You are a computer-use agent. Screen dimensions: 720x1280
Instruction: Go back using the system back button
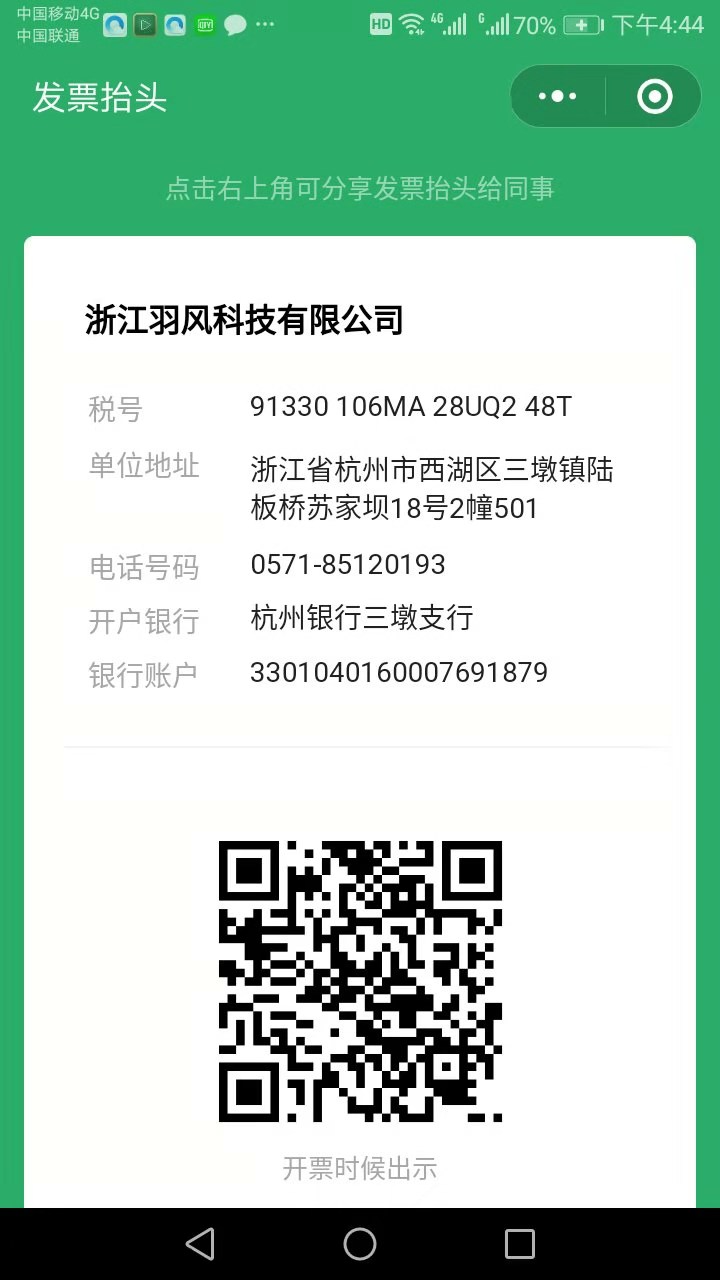200,1244
